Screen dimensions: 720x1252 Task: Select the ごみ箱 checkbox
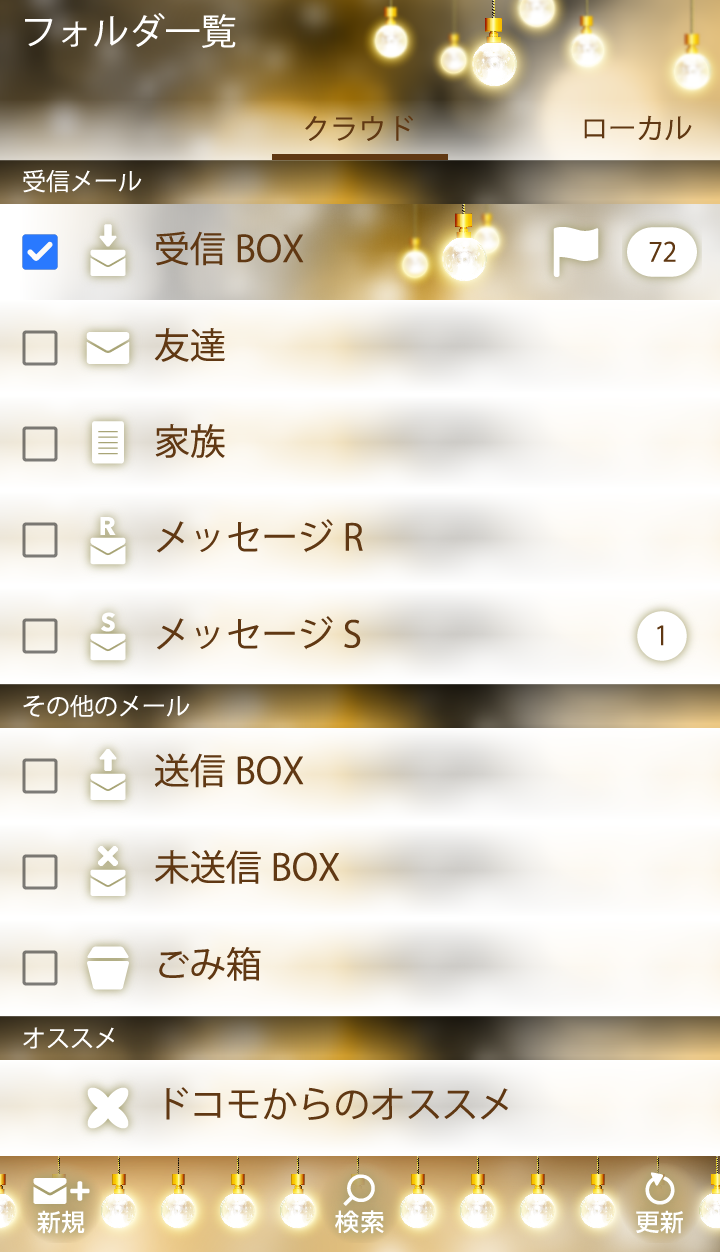click(x=40, y=967)
